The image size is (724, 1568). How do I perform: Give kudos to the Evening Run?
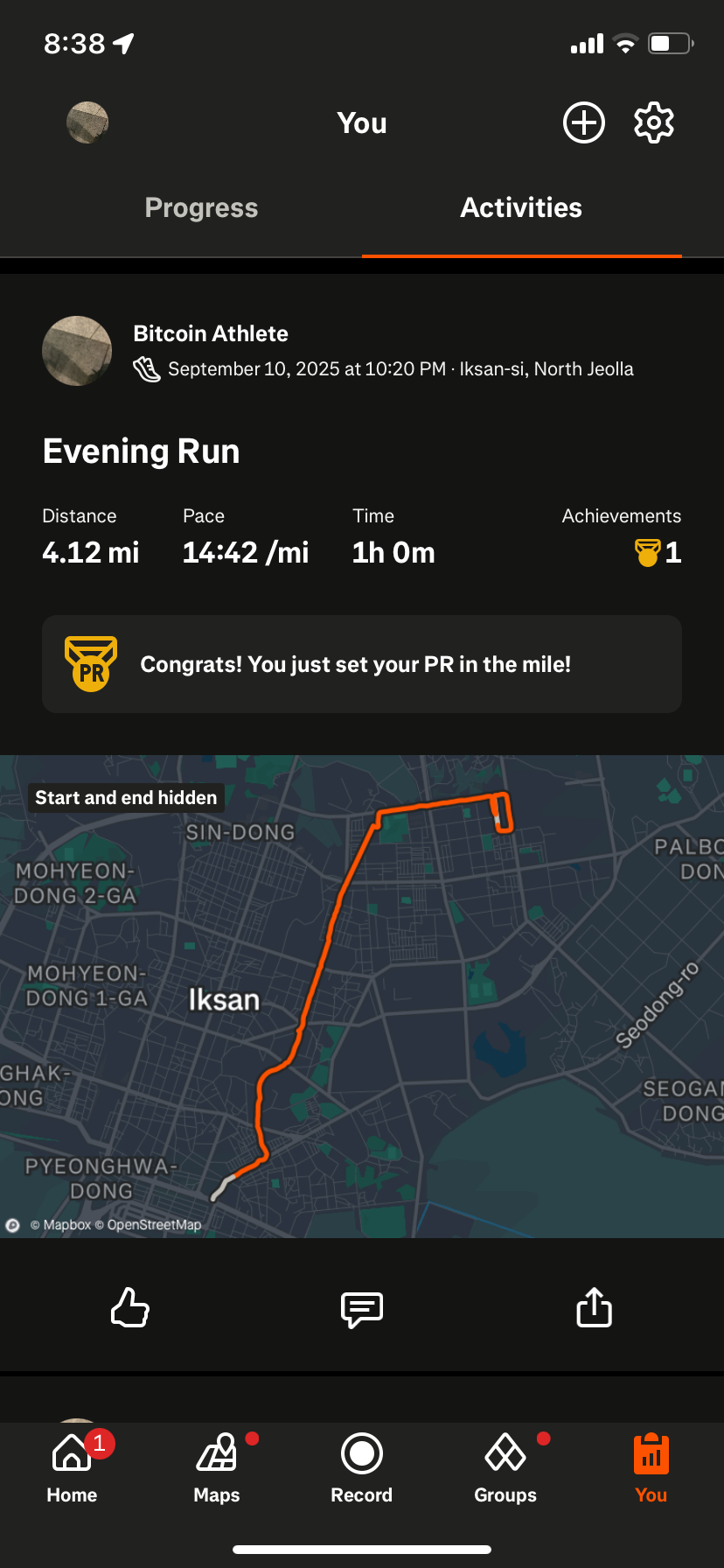click(130, 1308)
